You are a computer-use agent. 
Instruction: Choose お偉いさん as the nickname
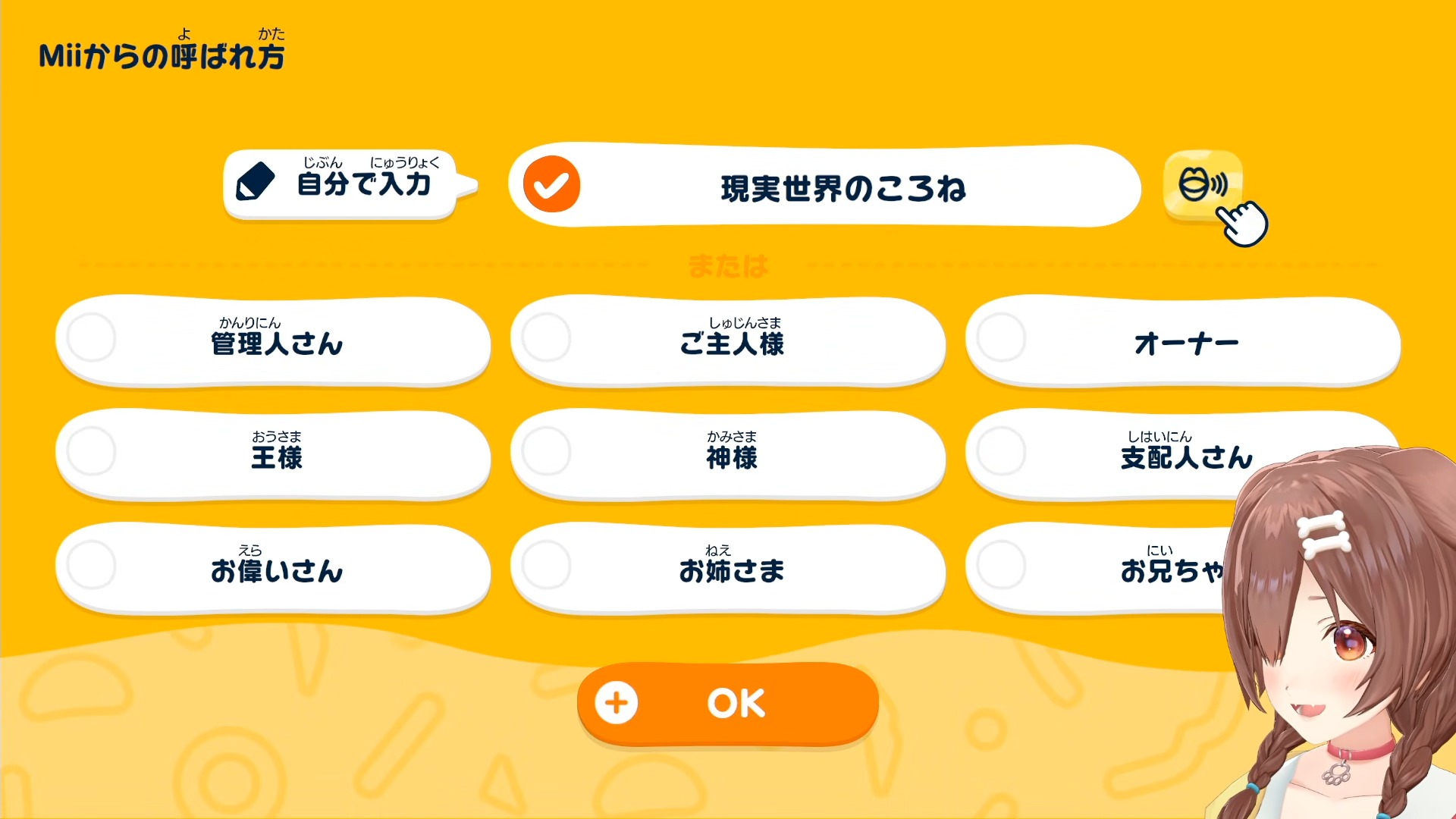click(273, 568)
